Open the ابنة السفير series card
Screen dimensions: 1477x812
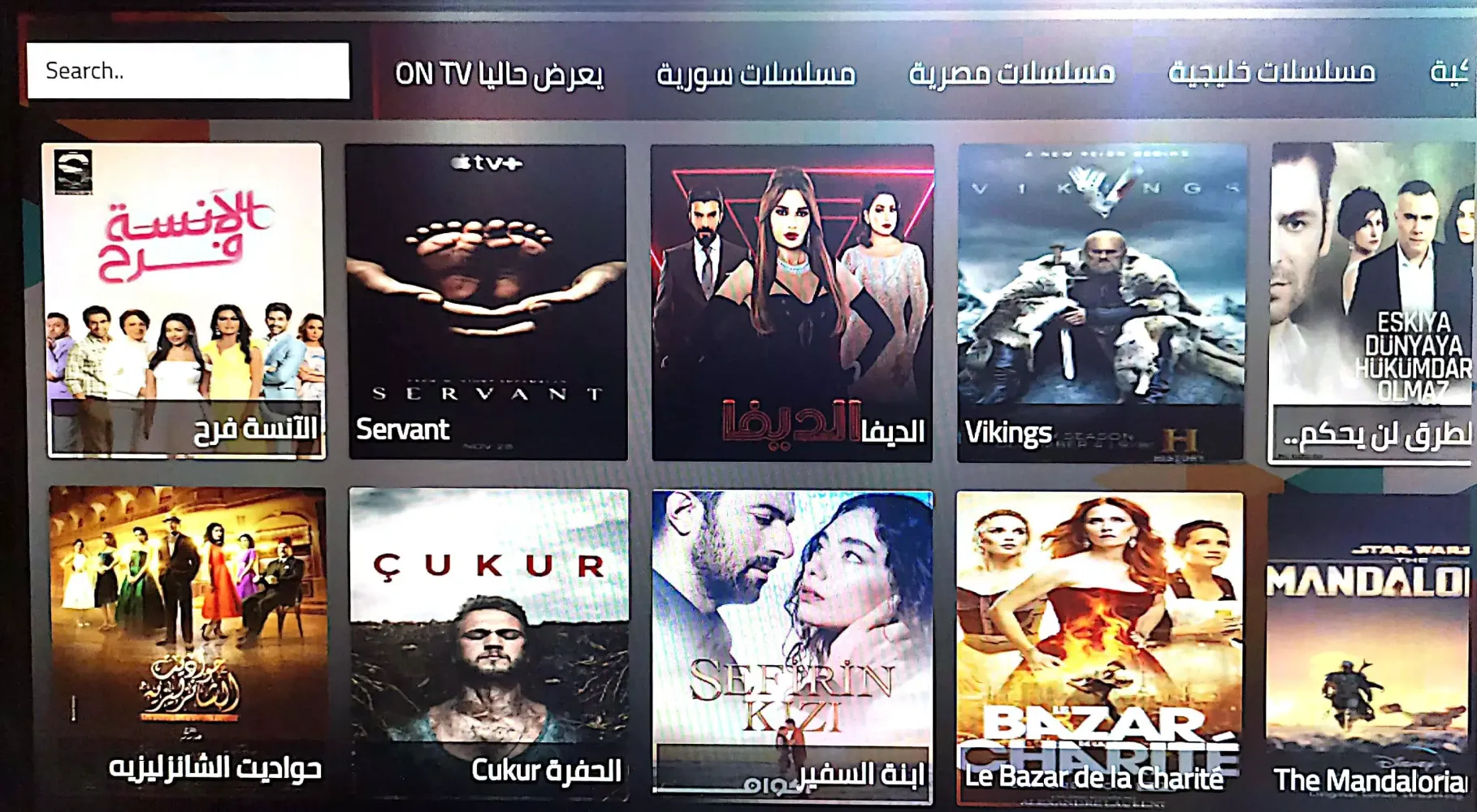pyautogui.click(x=792, y=646)
